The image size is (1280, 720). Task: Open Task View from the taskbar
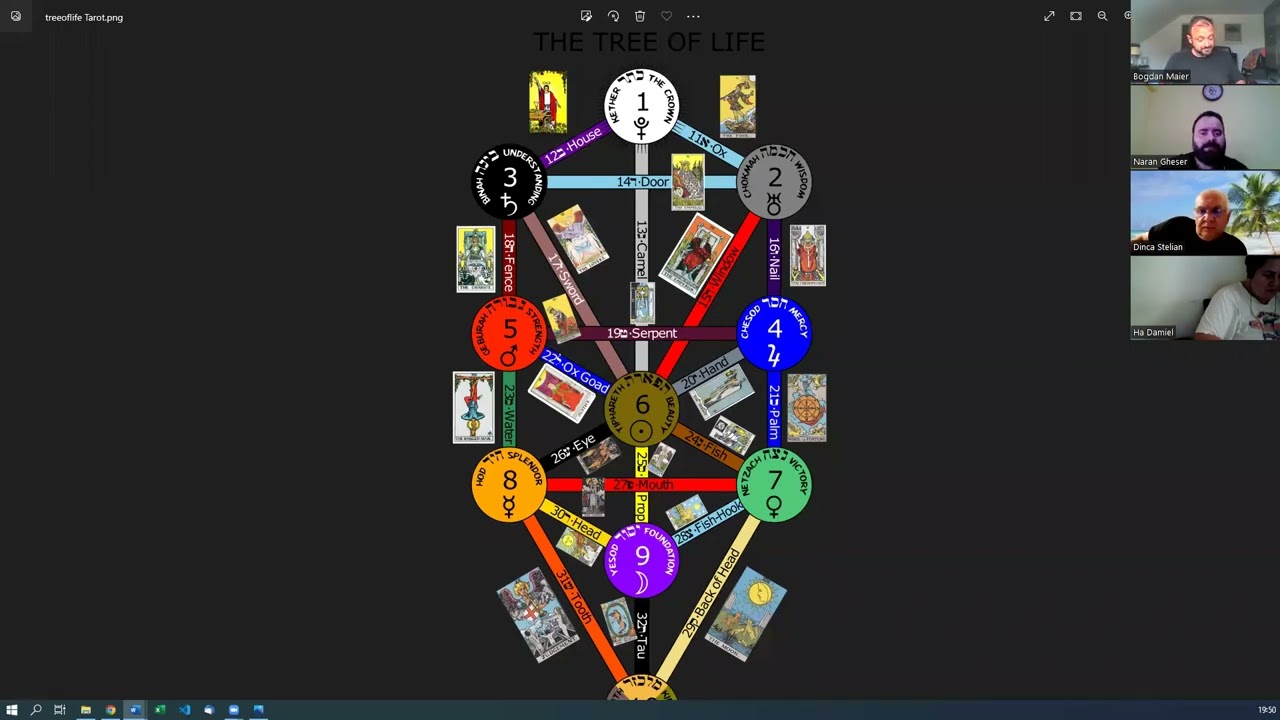pos(60,710)
